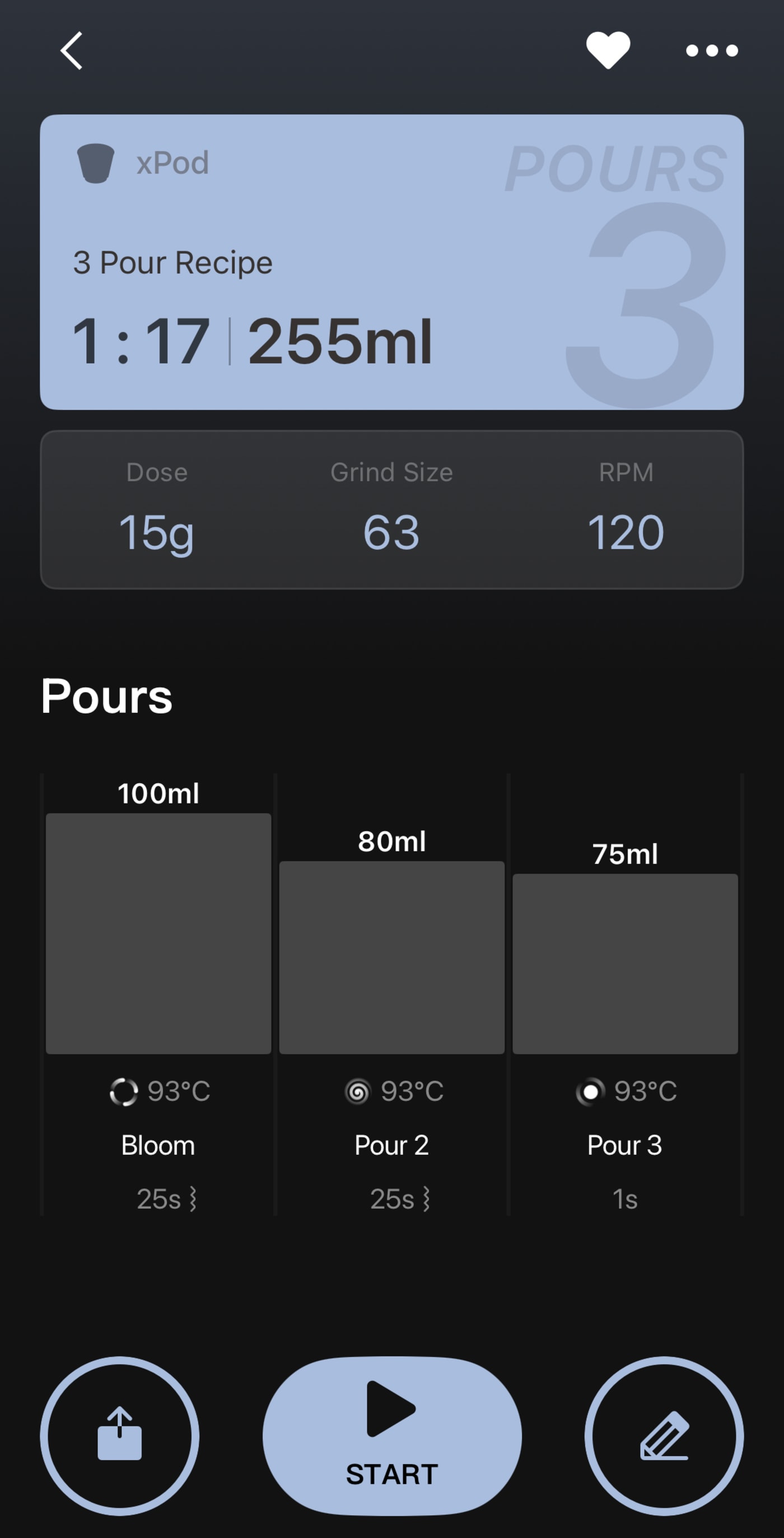Start the 3 Pour Recipe brew
Viewport: 784px width, 1538px height.
[392, 1435]
